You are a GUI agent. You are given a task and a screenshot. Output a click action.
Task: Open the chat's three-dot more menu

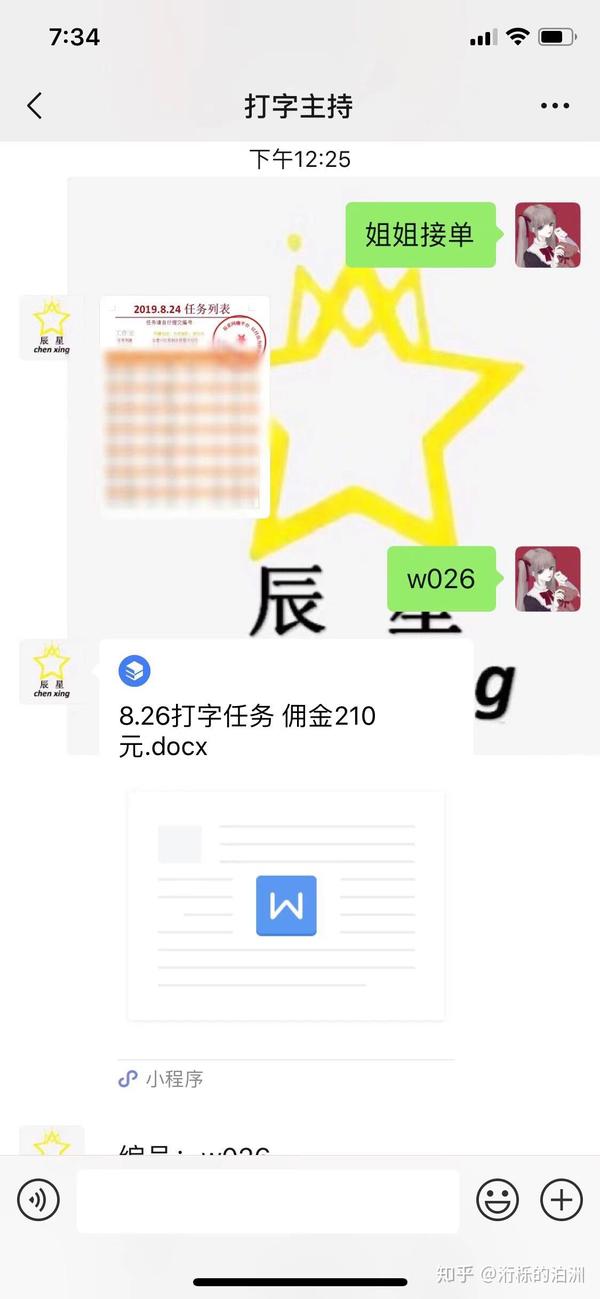[555, 106]
